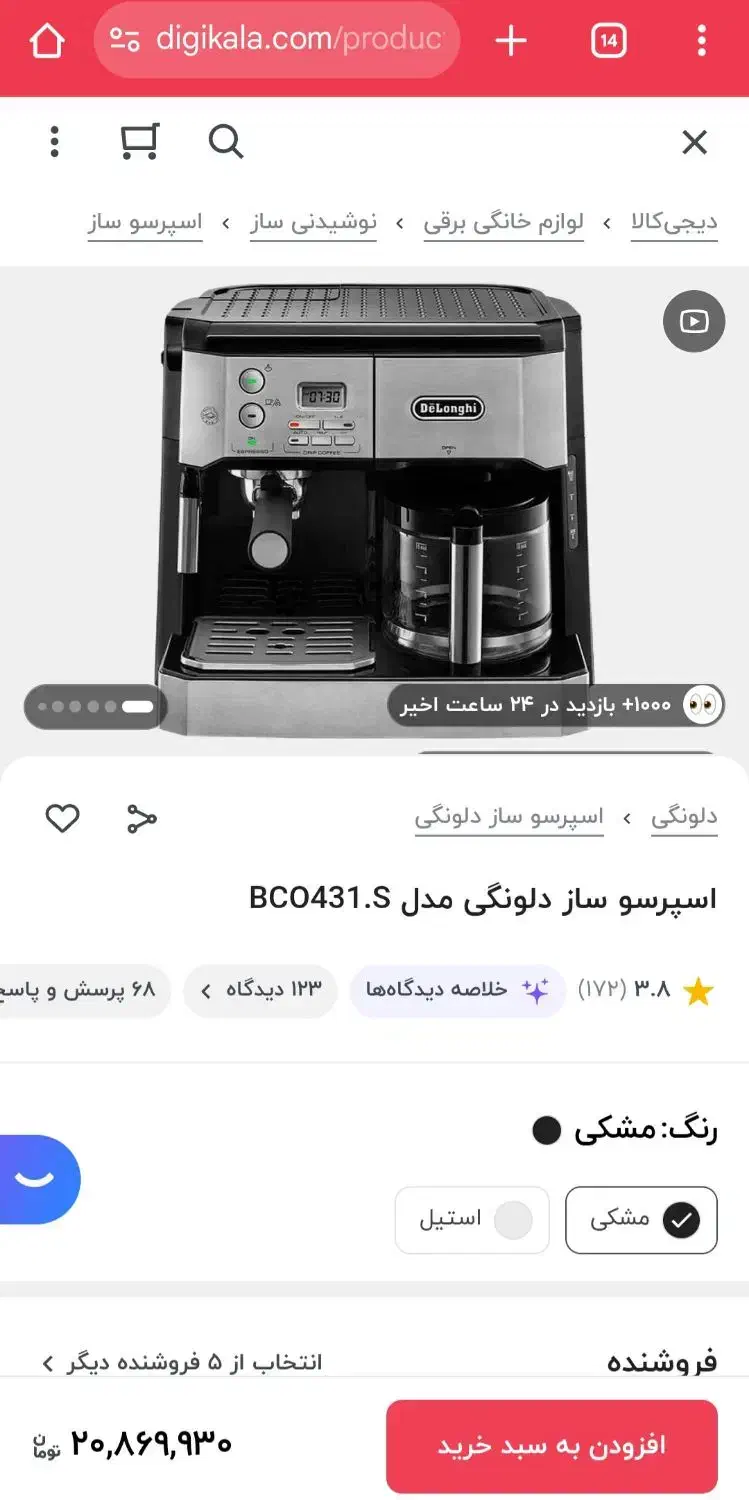
Task: Open the browser three-dot menu
Action: (x=702, y=41)
